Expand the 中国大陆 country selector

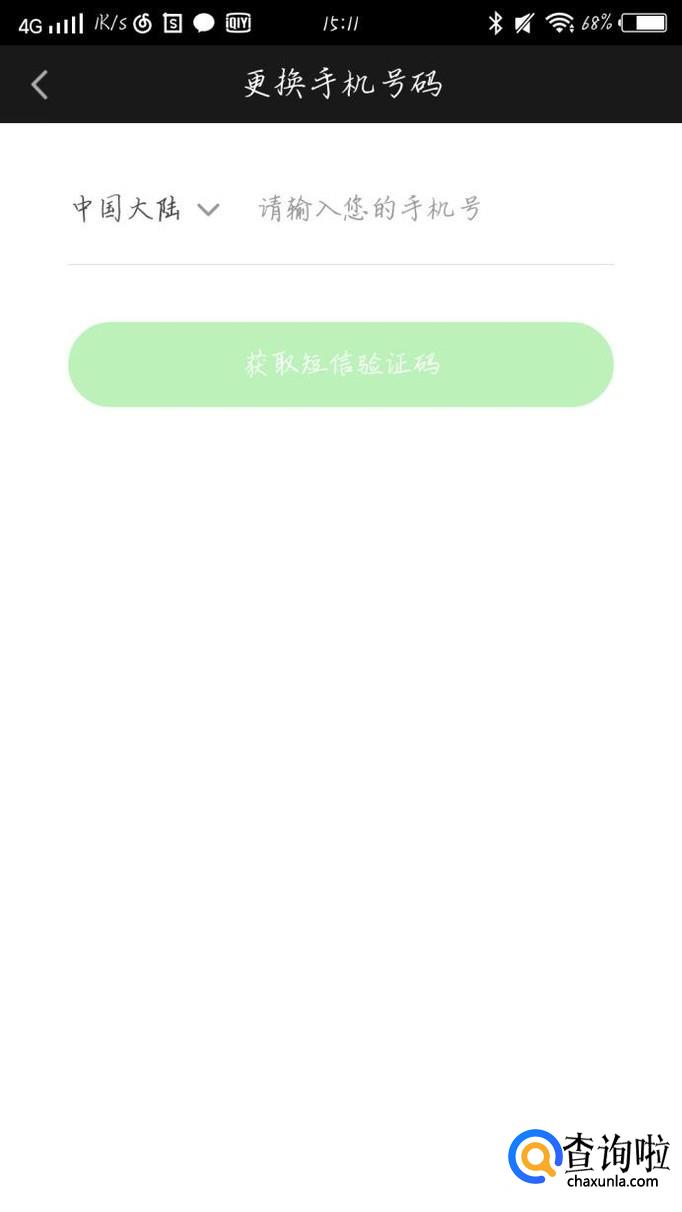coord(145,209)
